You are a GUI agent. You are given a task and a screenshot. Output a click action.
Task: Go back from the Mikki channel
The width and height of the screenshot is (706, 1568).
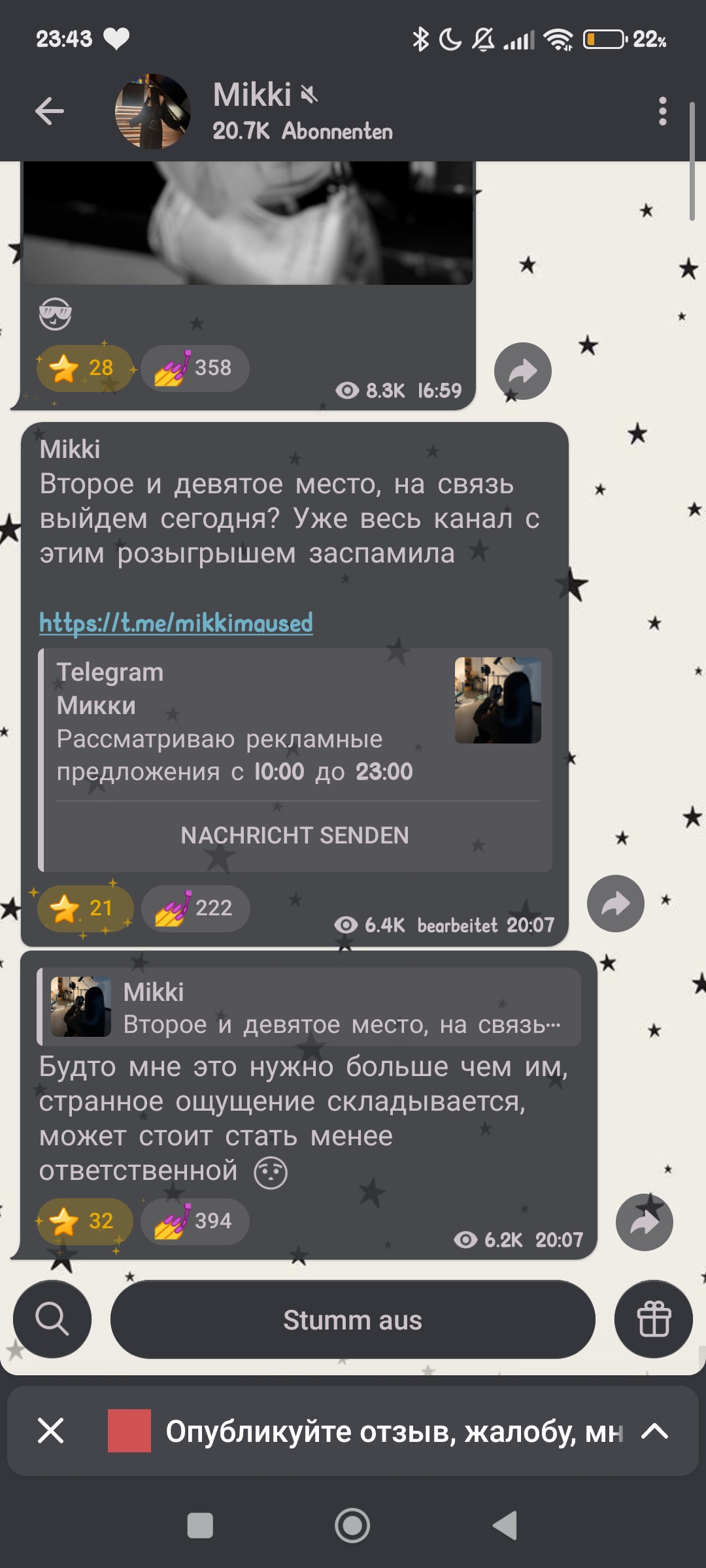click(x=50, y=111)
